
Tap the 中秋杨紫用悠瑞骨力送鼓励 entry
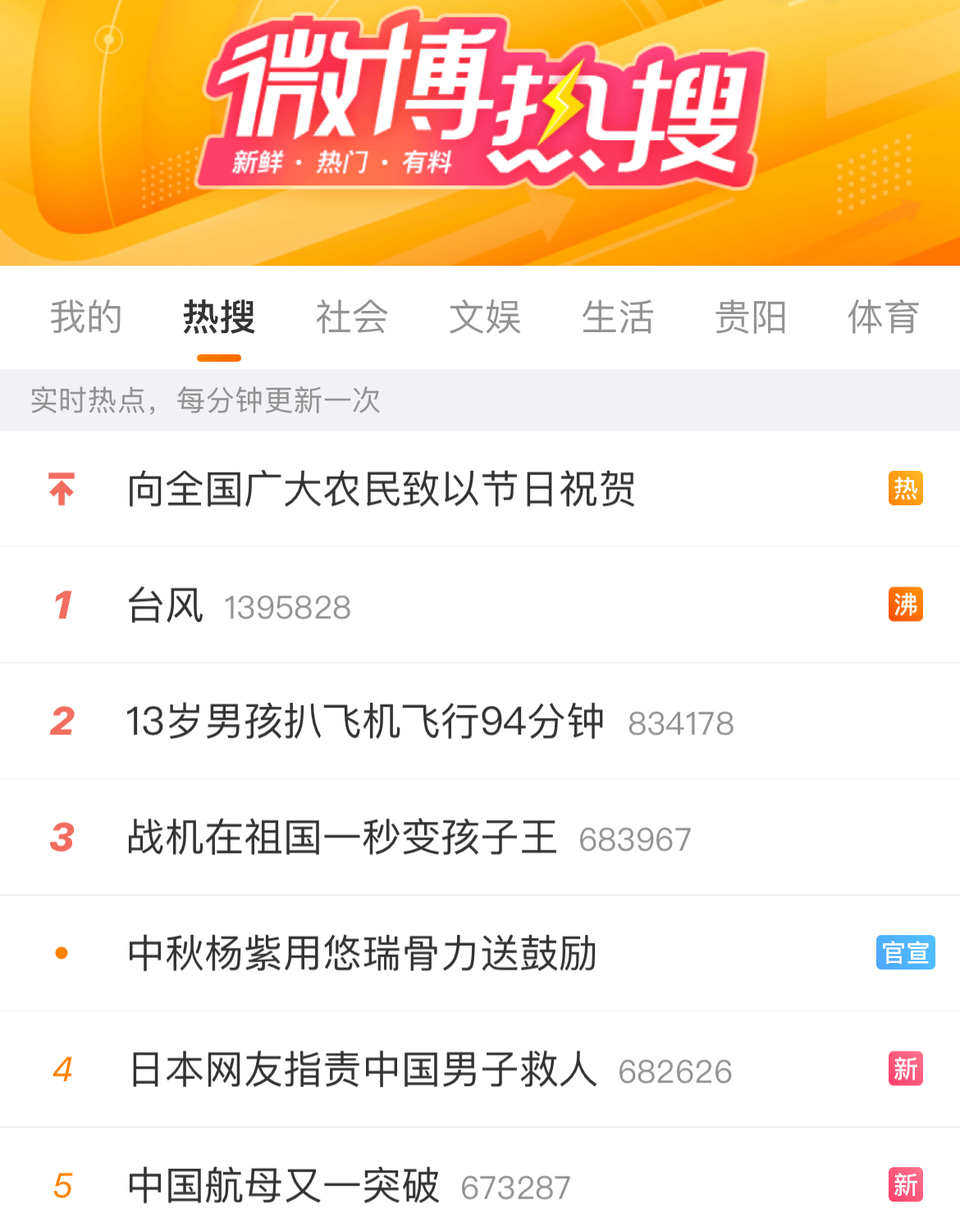click(363, 953)
